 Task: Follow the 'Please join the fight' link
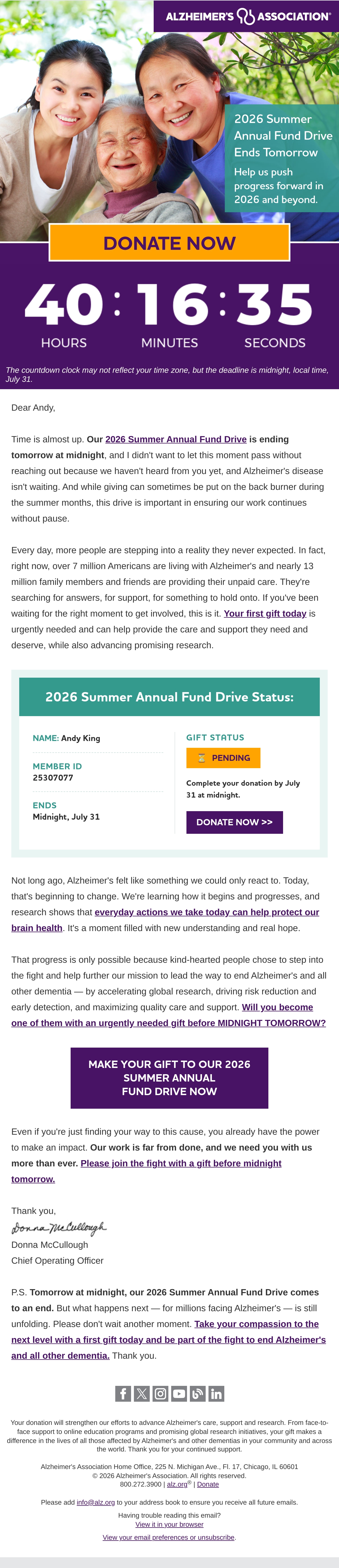tap(146, 1171)
